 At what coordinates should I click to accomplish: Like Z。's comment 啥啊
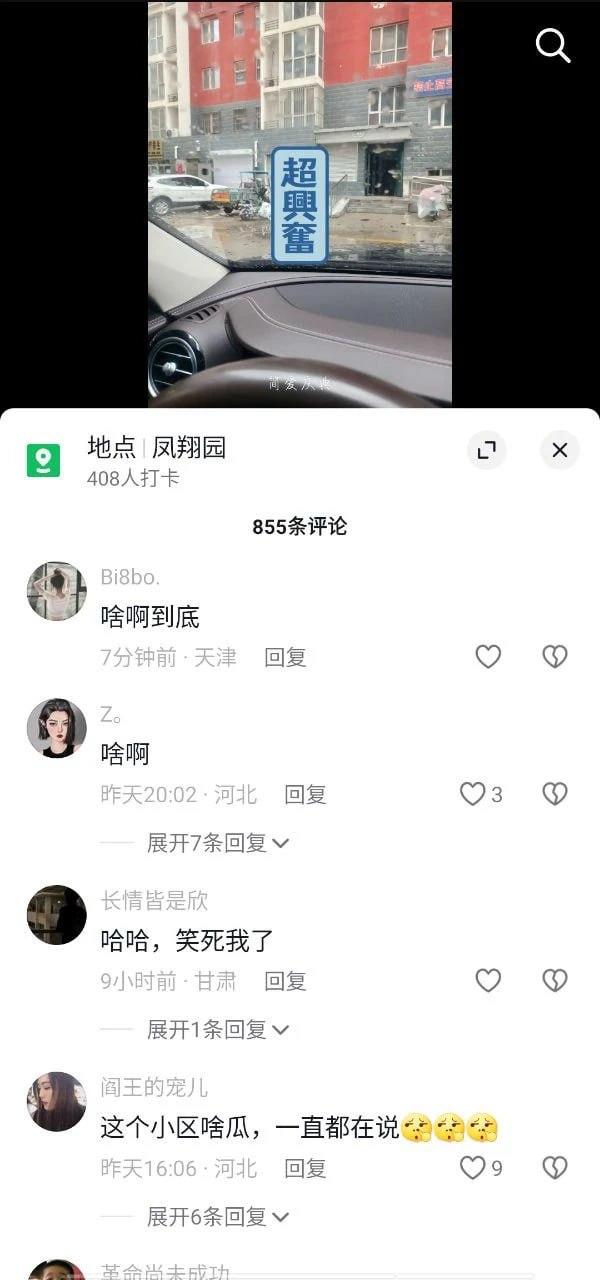(x=472, y=794)
